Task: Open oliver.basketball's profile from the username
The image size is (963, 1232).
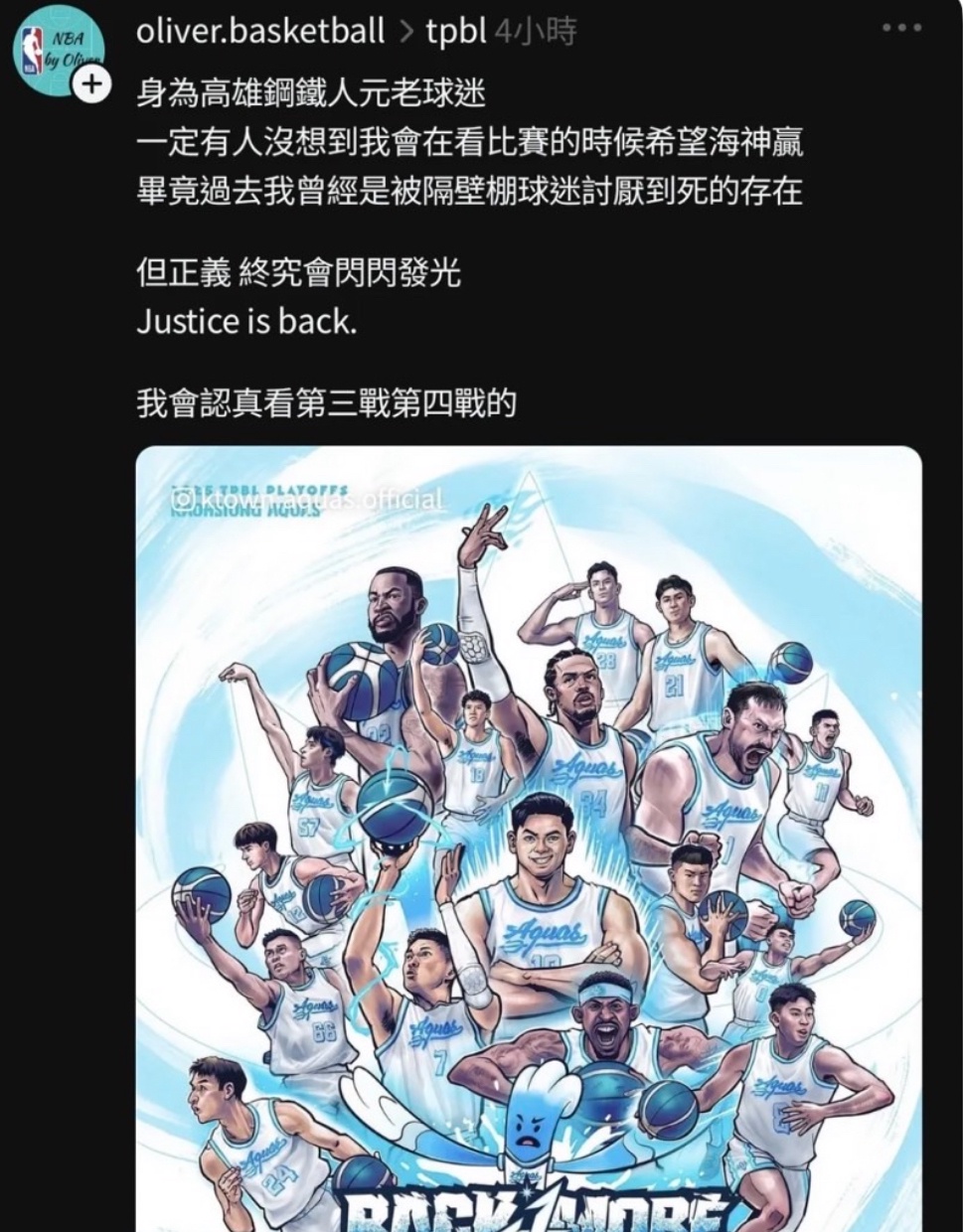Action: click(260, 32)
